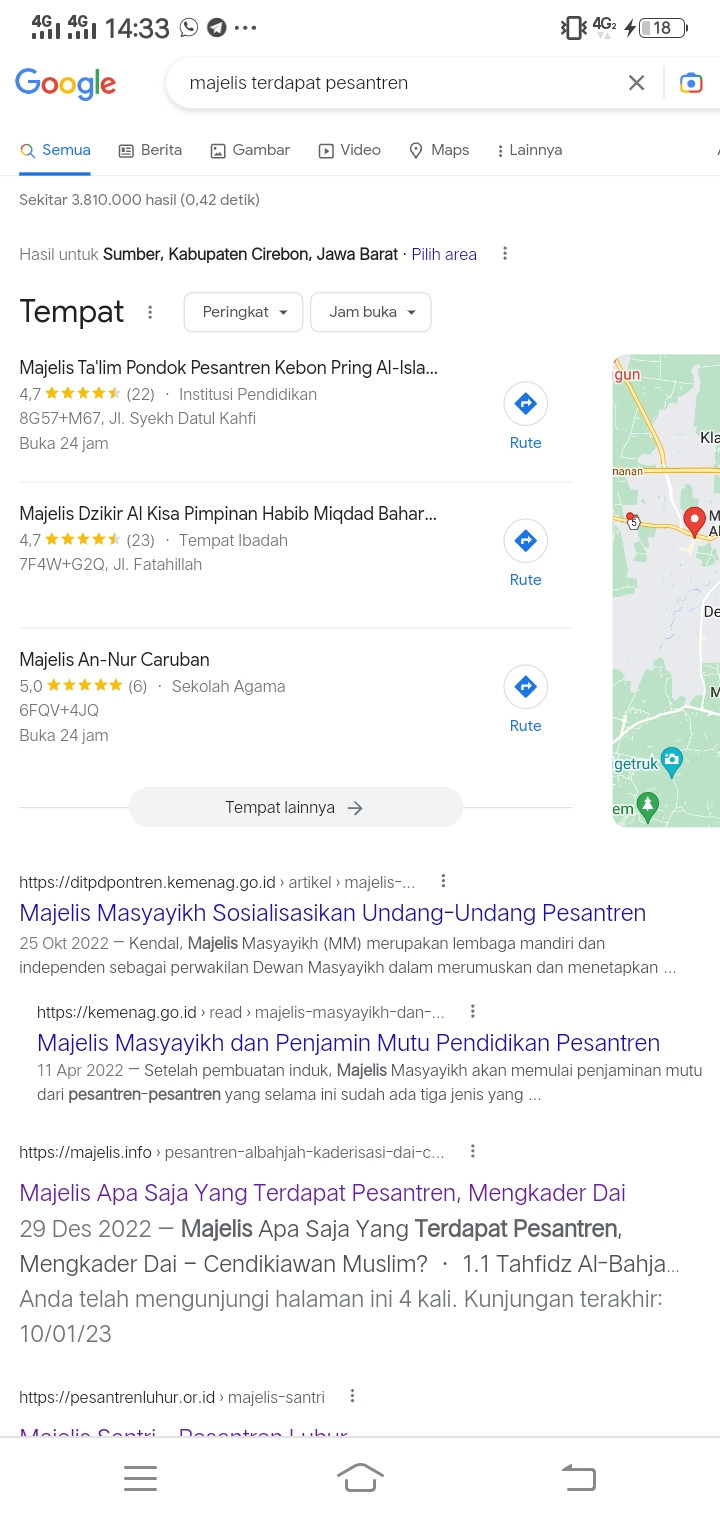Get route to Majelis Dzikir Al Kisa

click(x=525, y=552)
